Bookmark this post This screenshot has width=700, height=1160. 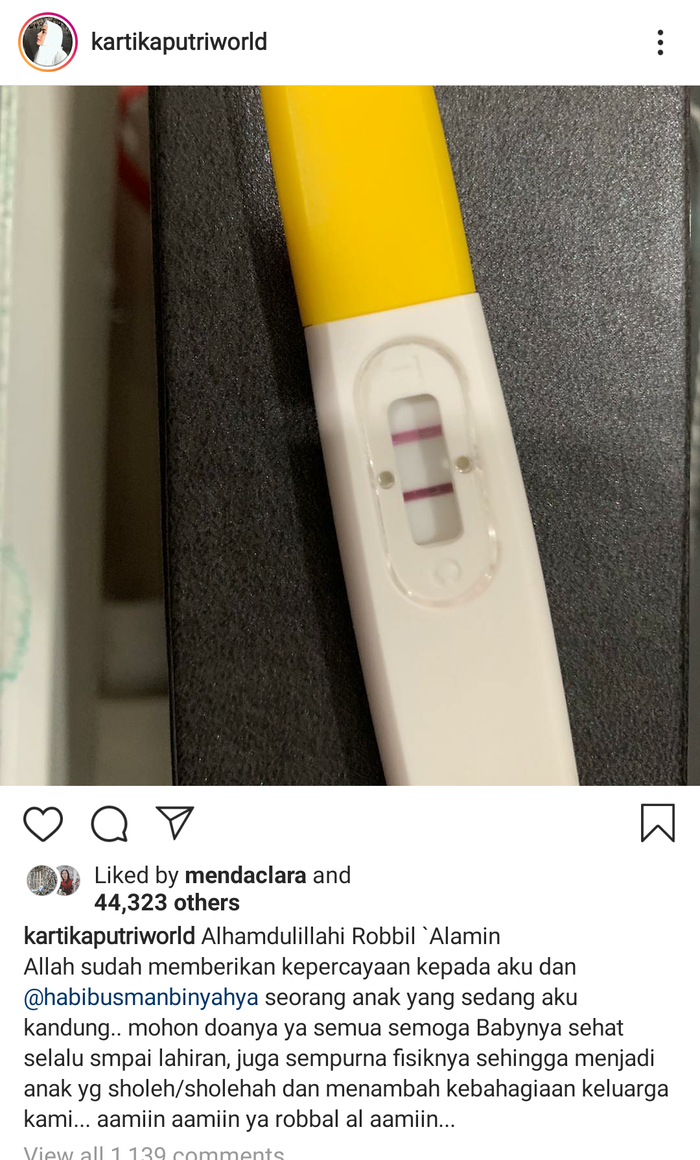pyautogui.click(x=657, y=822)
